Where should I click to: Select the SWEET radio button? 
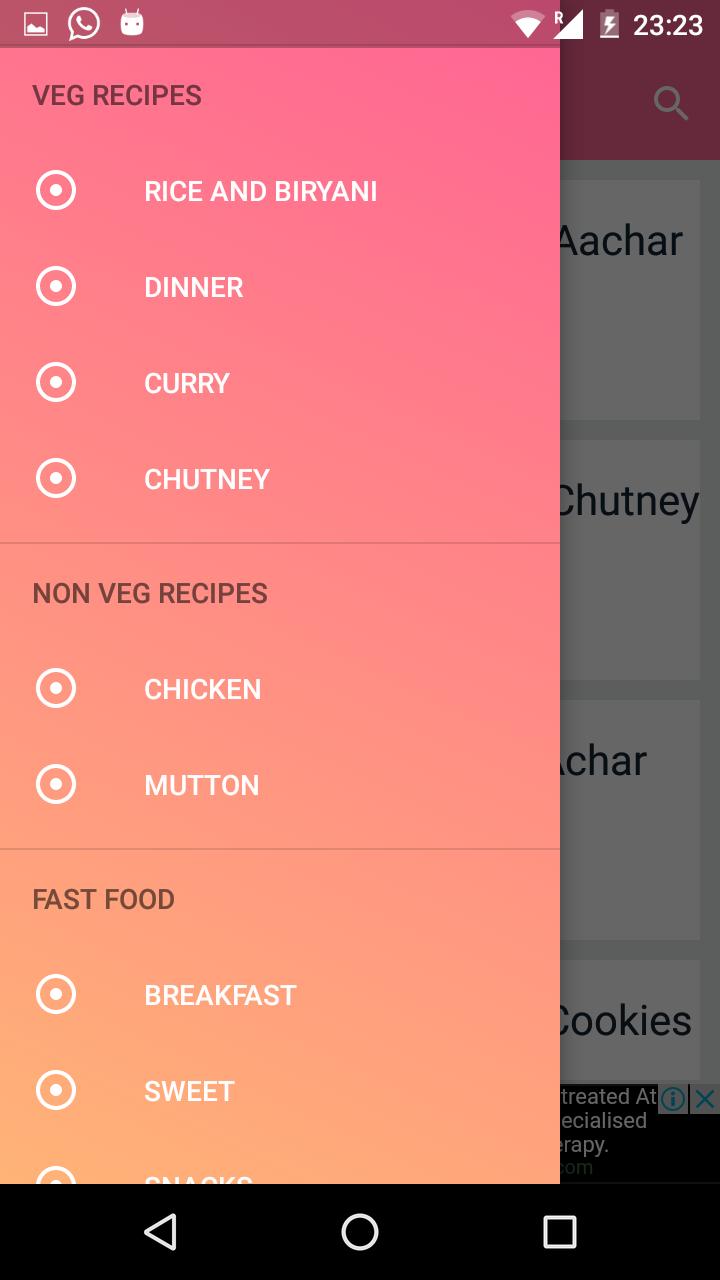point(55,1090)
